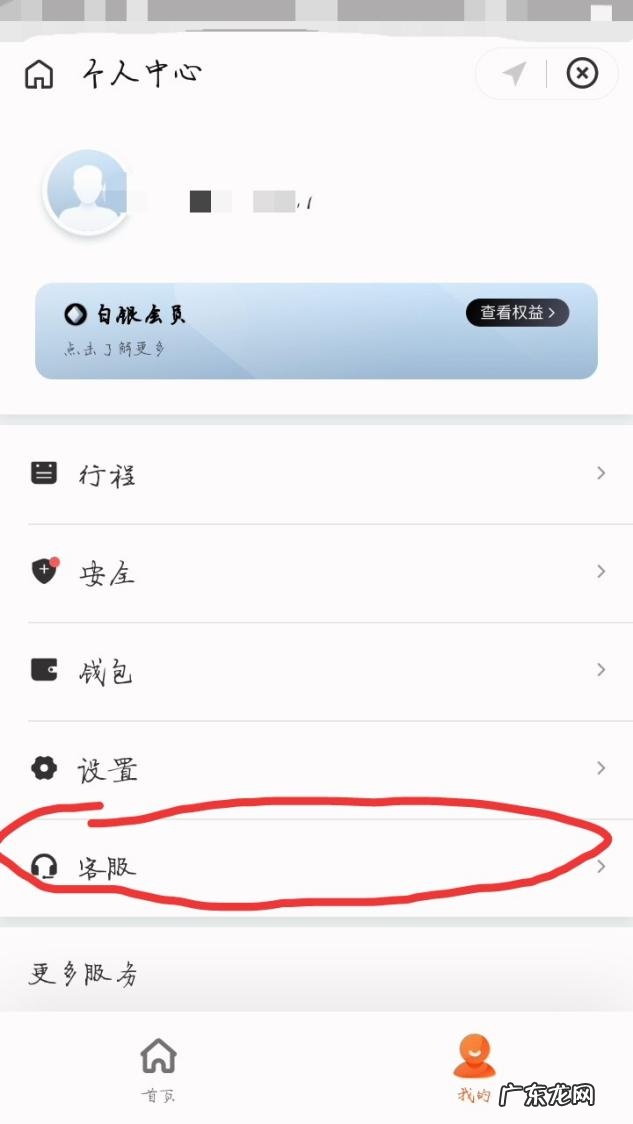The width and height of the screenshot is (633, 1124).
Task: Open the 客服 customer service row
Action: pyautogui.click(x=316, y=866)
